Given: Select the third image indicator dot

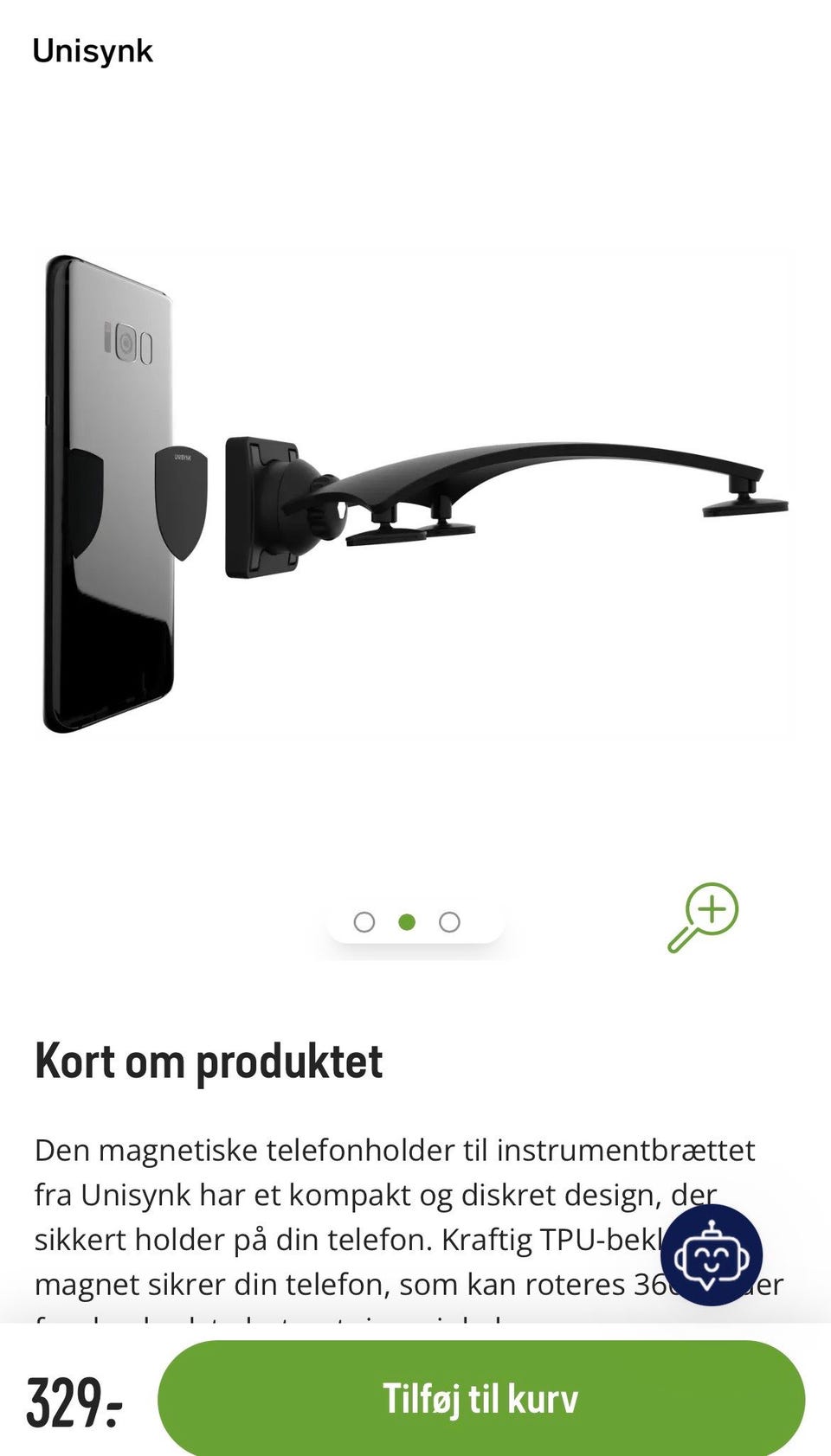Looking at the screenshot, I should (449, 922).
